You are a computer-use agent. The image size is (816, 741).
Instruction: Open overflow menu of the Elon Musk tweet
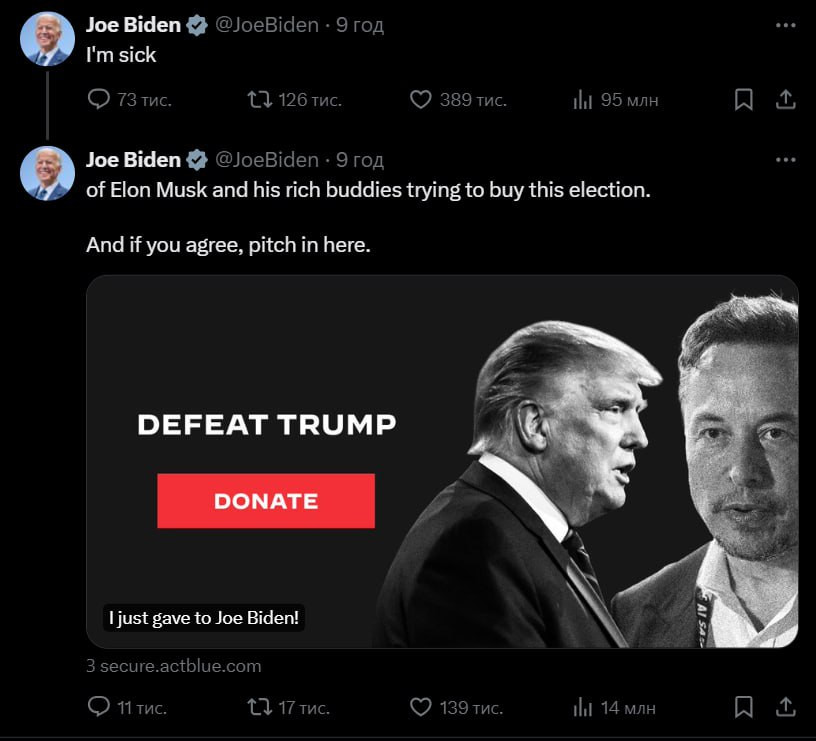pyautogui.click(x=786, y=160)
